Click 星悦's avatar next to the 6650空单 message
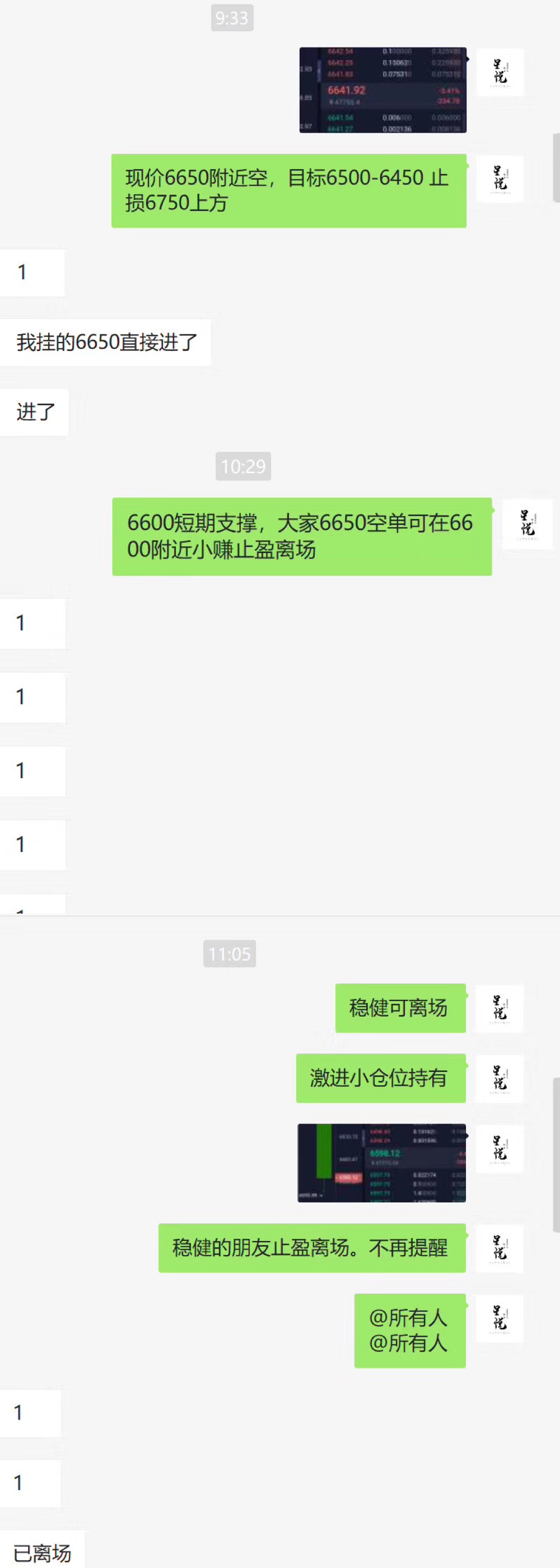The height and width of the screenshot is (1568, 560). click(499, 180)
